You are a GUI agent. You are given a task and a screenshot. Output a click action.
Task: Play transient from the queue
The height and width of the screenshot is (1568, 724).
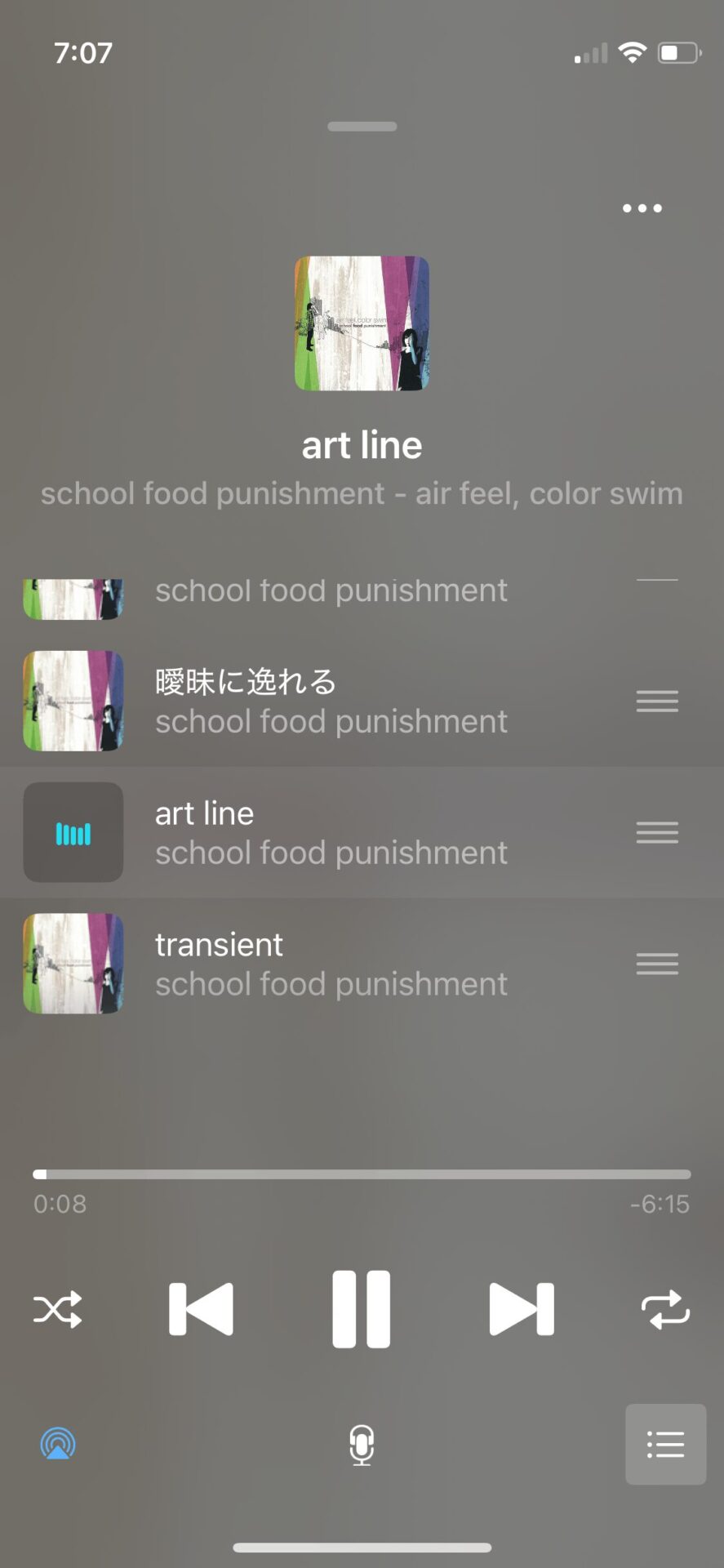pos(326,964)
